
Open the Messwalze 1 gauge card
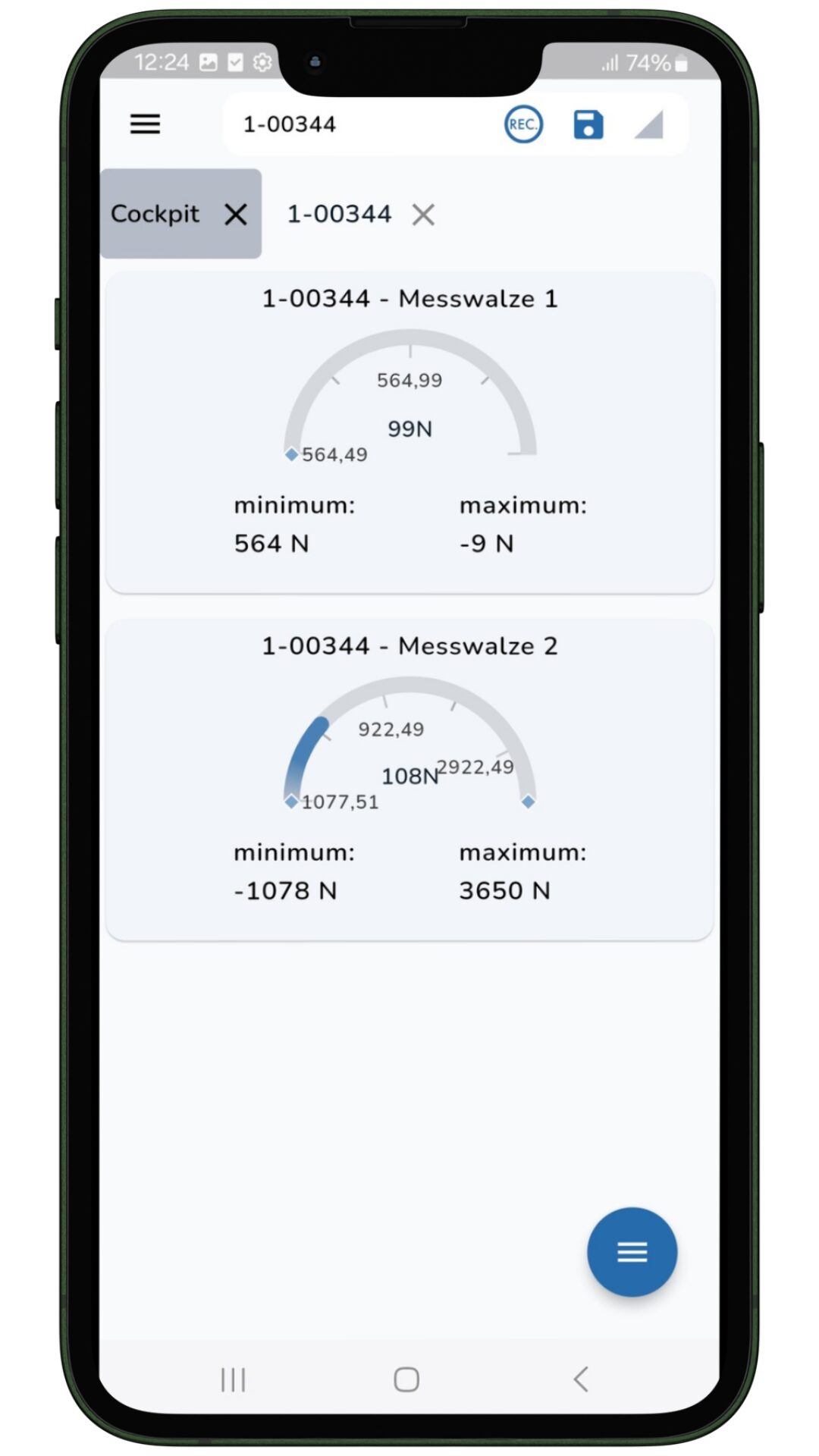(409, 432)
